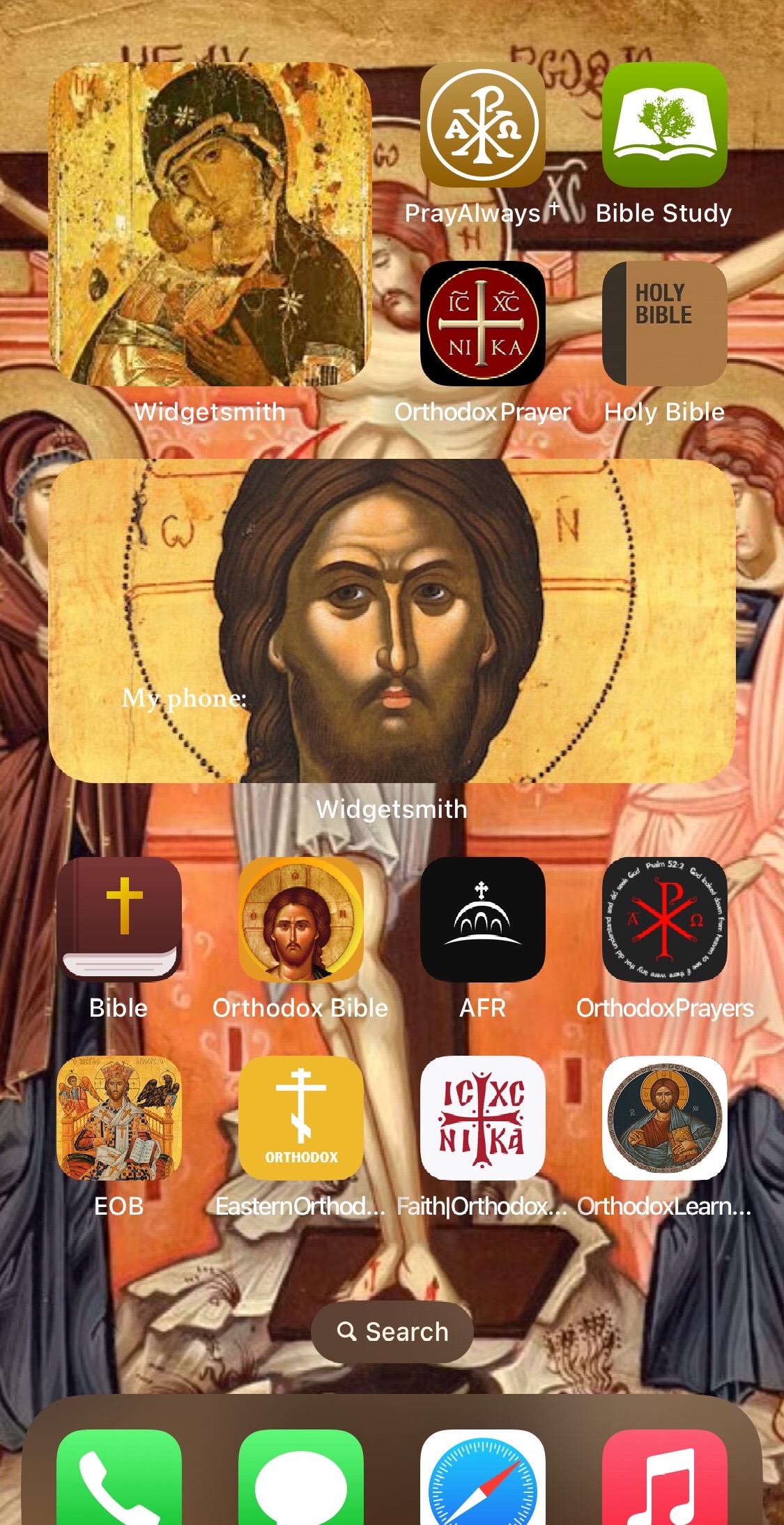Launch the Bible app with cross
The image size is (784, 1525).
[119, 919]
